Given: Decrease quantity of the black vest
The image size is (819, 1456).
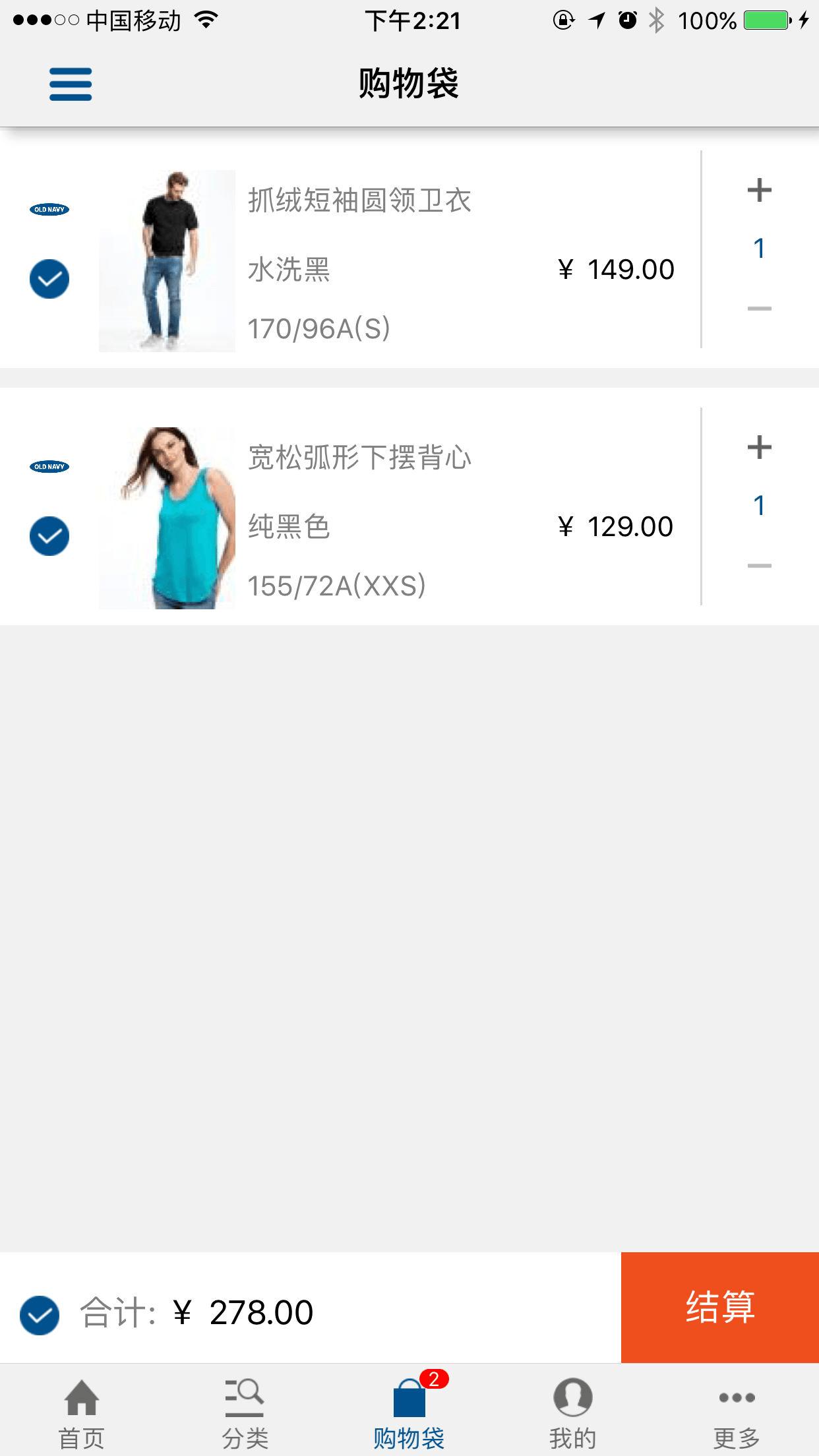Looking at the screenshot, I should pyautogui.click(x=760, y=565).
